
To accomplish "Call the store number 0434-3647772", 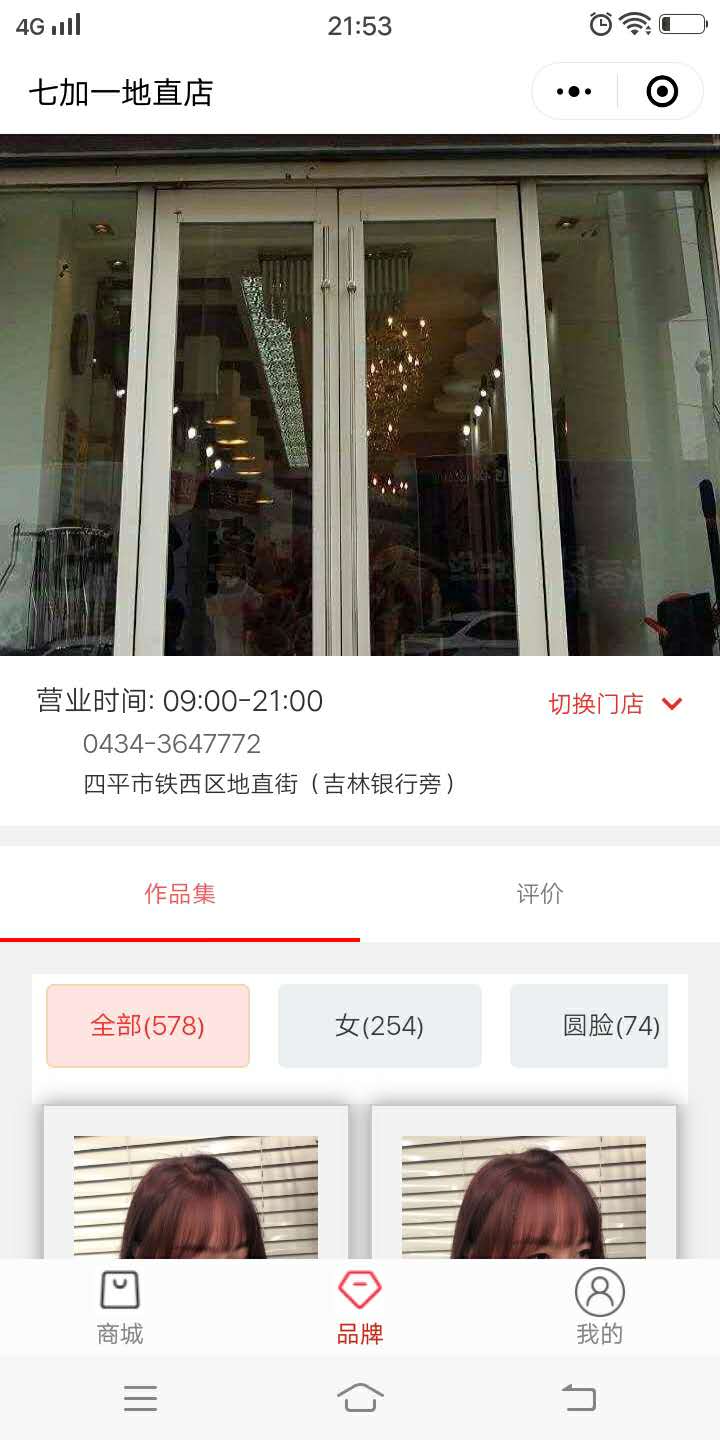I will point(172,744).
